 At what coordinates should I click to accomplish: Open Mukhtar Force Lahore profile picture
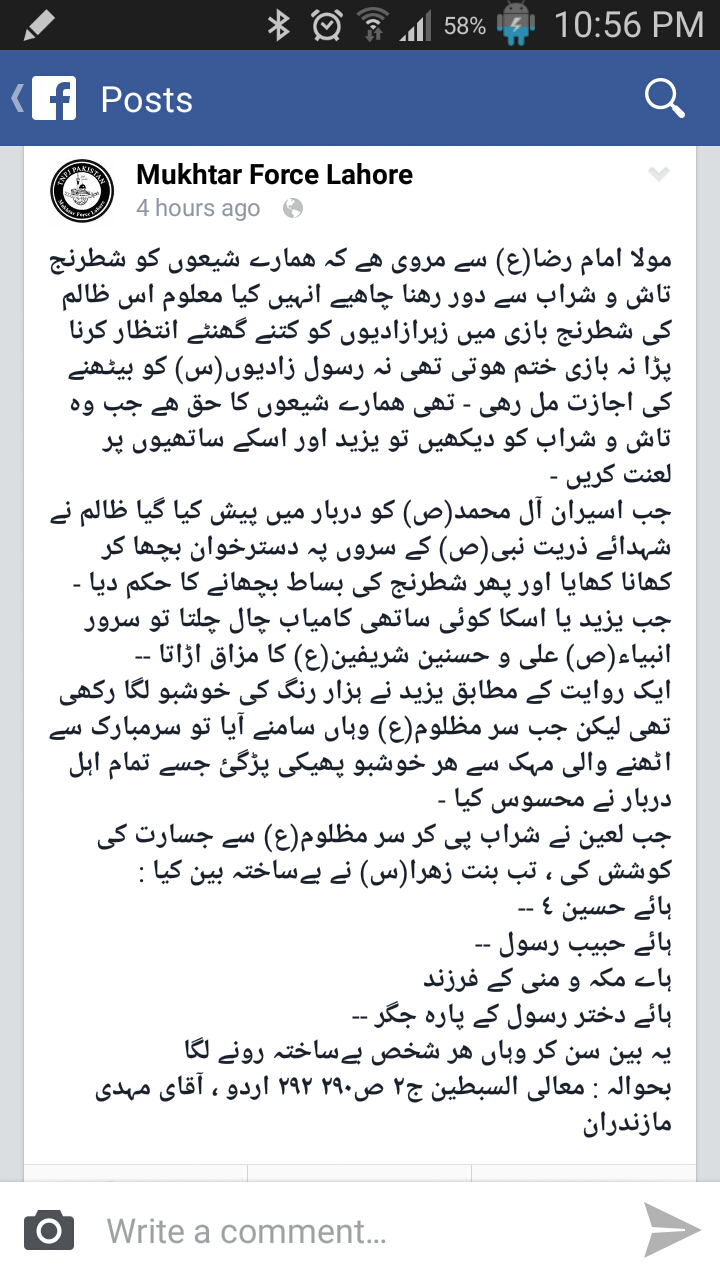coord(83,191)
